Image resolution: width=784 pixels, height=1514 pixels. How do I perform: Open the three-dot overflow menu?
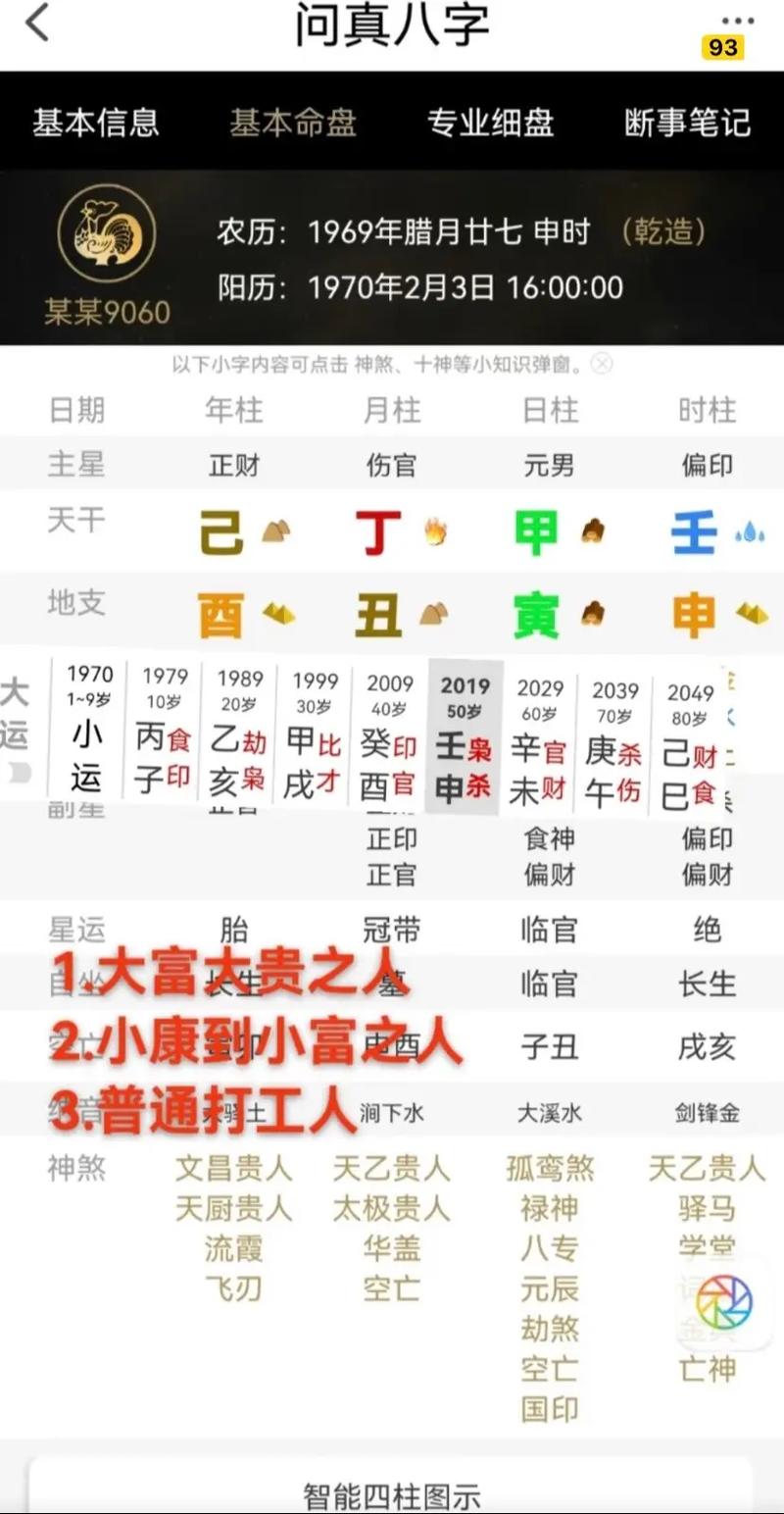(x=737, y=21)
